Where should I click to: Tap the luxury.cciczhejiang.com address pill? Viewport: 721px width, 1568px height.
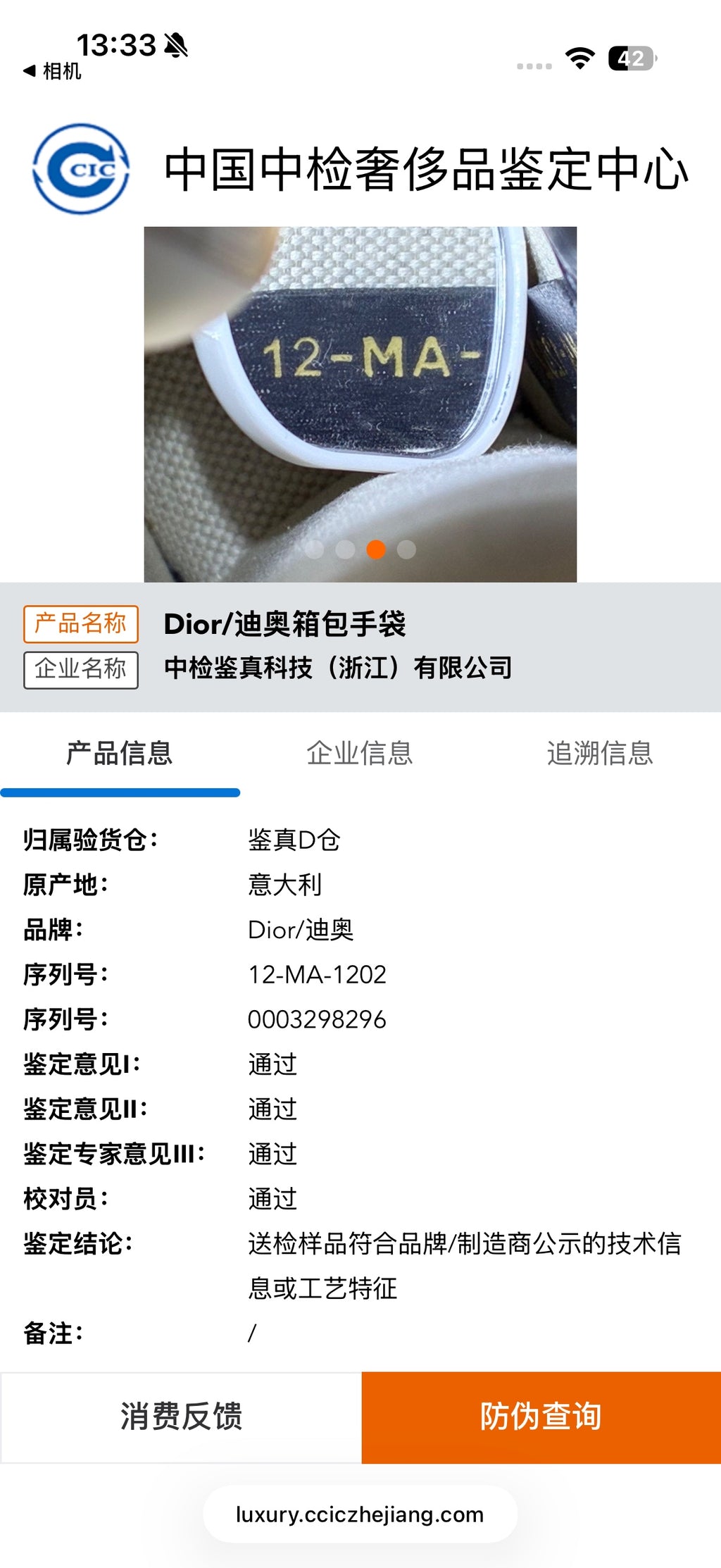click(x=360, y=1514)
